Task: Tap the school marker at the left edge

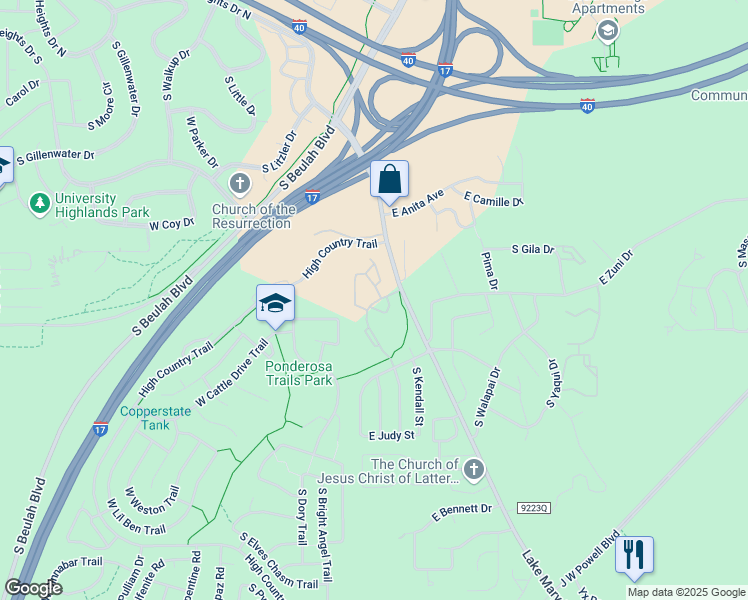Action: [x=3, y=164]
